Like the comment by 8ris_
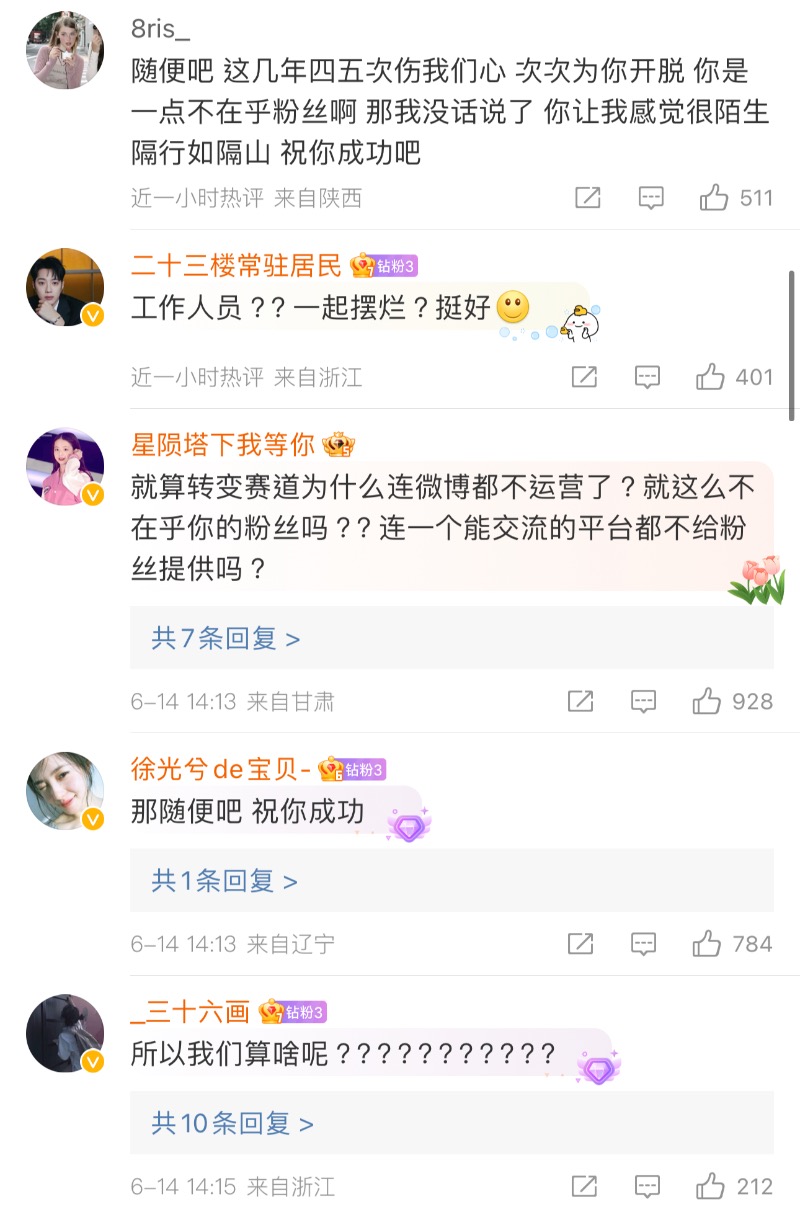800x1212 pixels. point(714,198)
